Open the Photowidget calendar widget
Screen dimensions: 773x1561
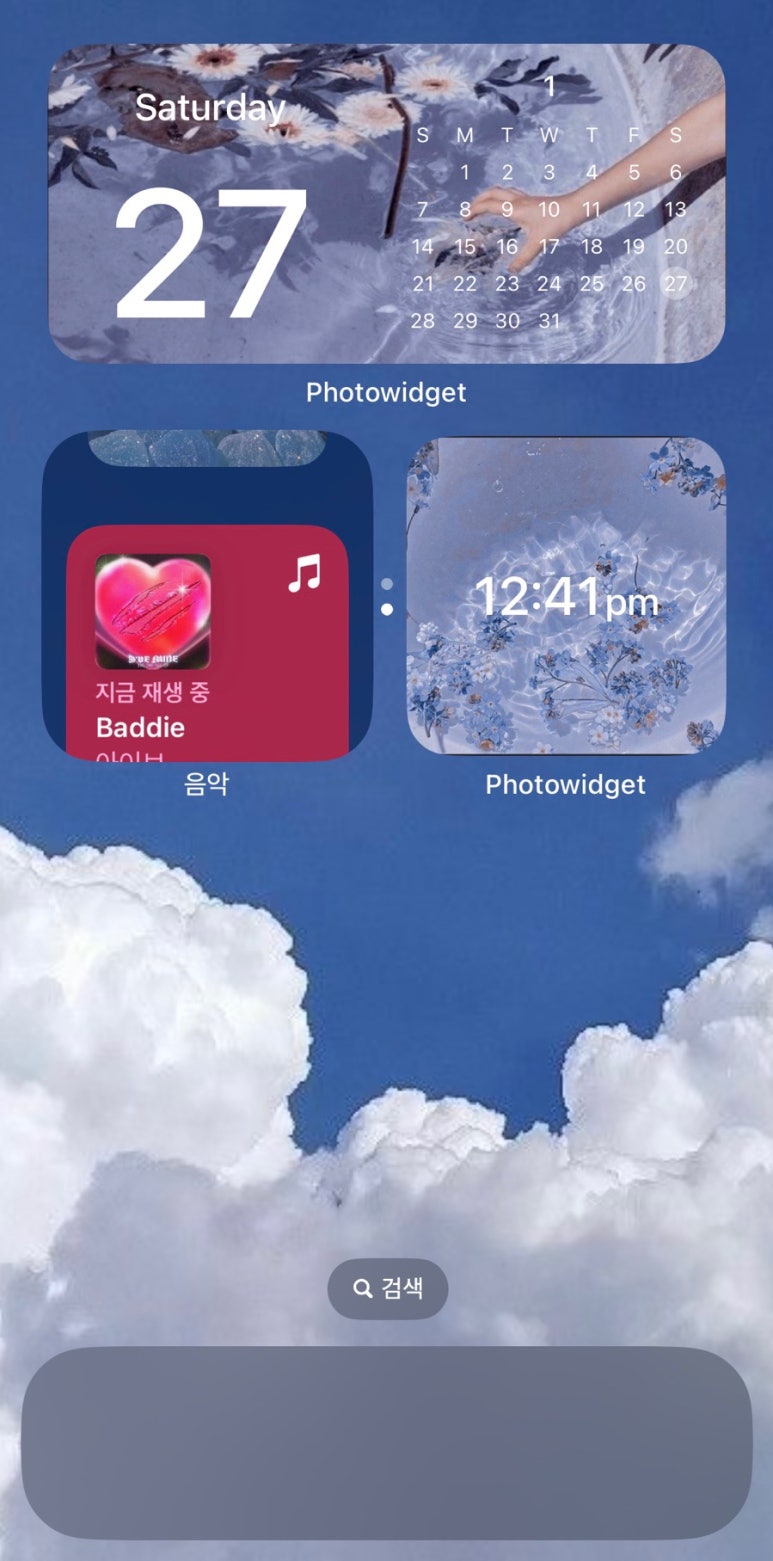coord(386,203)
